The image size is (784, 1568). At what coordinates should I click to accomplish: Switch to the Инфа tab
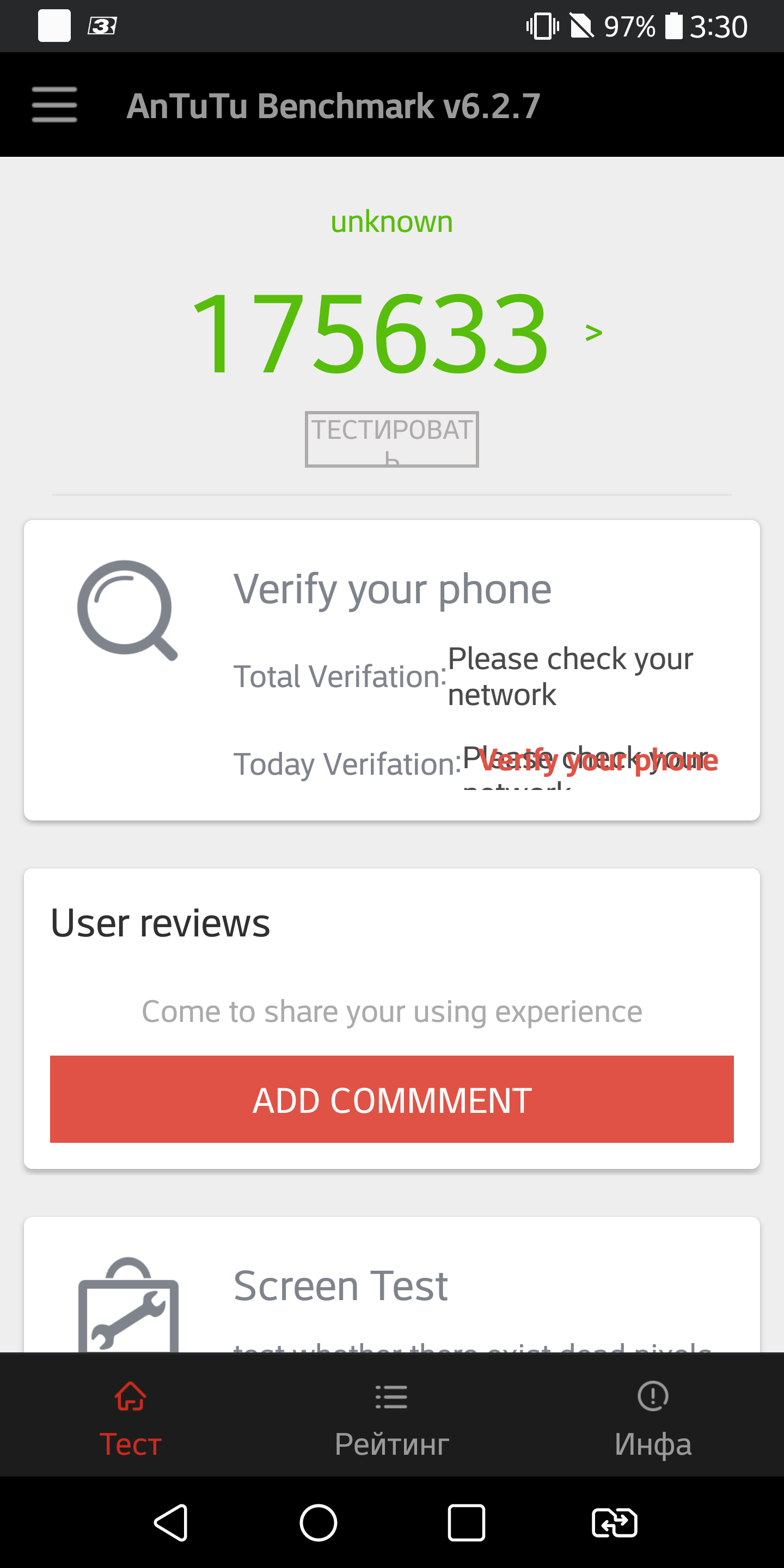pos(653,1418)
